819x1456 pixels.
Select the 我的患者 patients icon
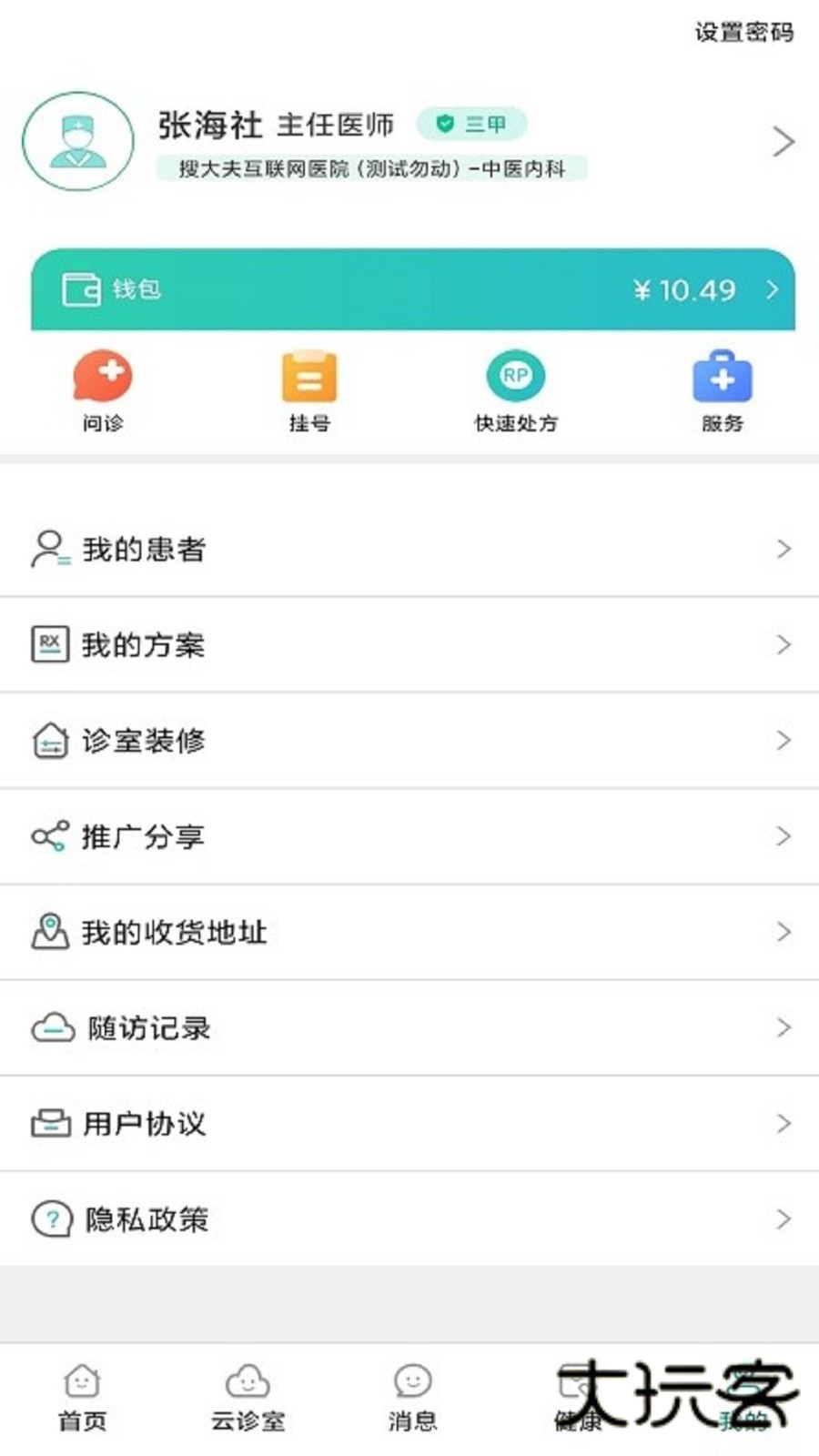[x=49, y=549]
